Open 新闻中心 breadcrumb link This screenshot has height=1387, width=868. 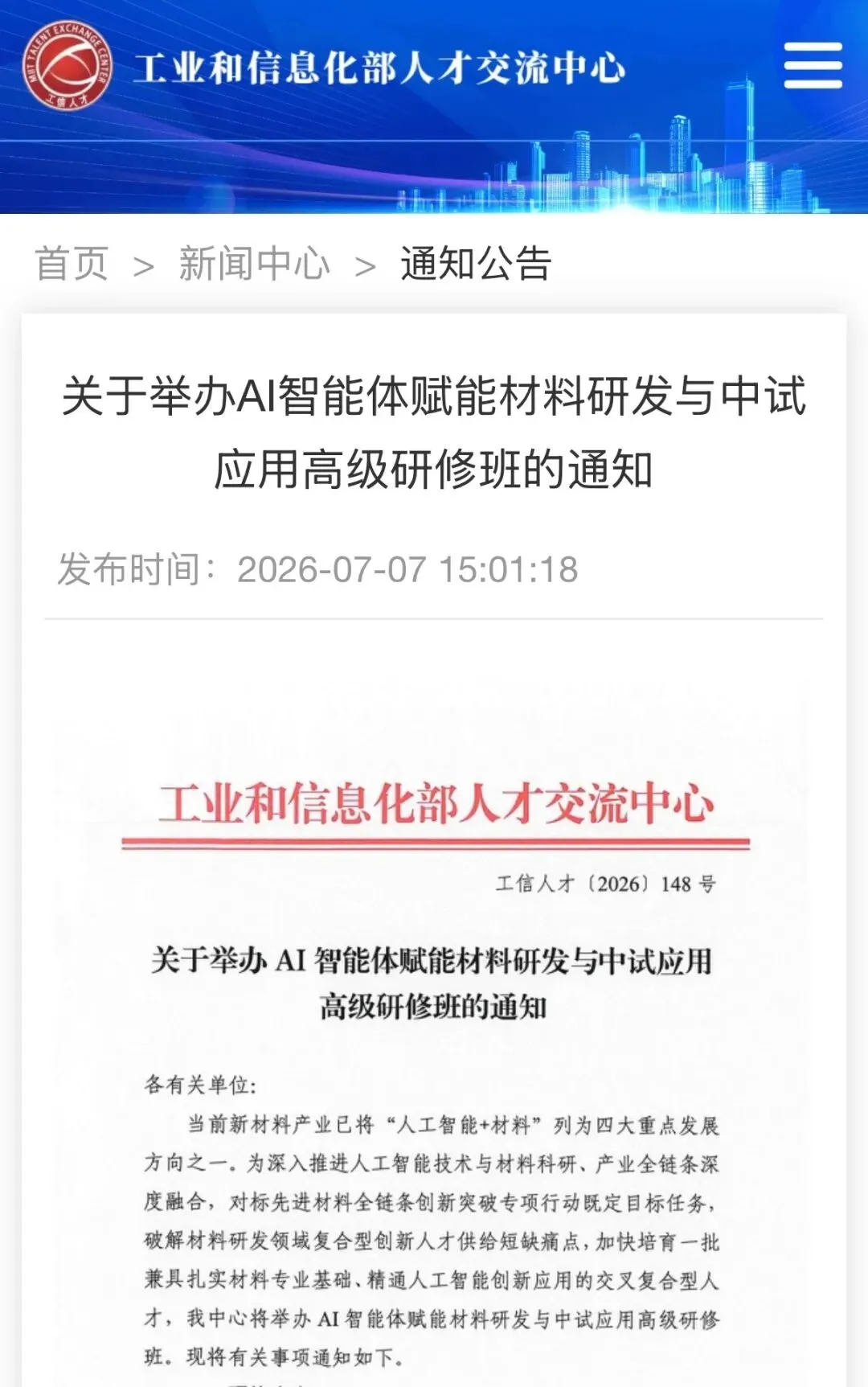pyautogui.click(x=254, y=264)
